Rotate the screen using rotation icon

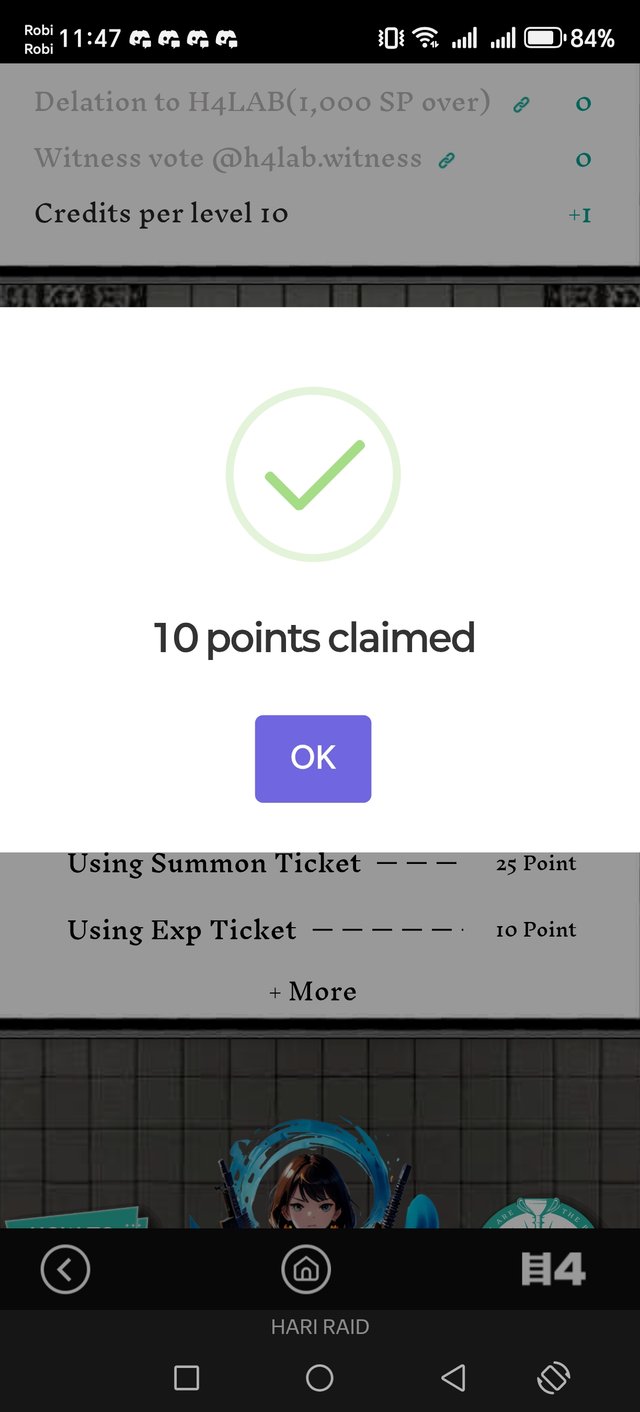click(x=553, y=1378)
